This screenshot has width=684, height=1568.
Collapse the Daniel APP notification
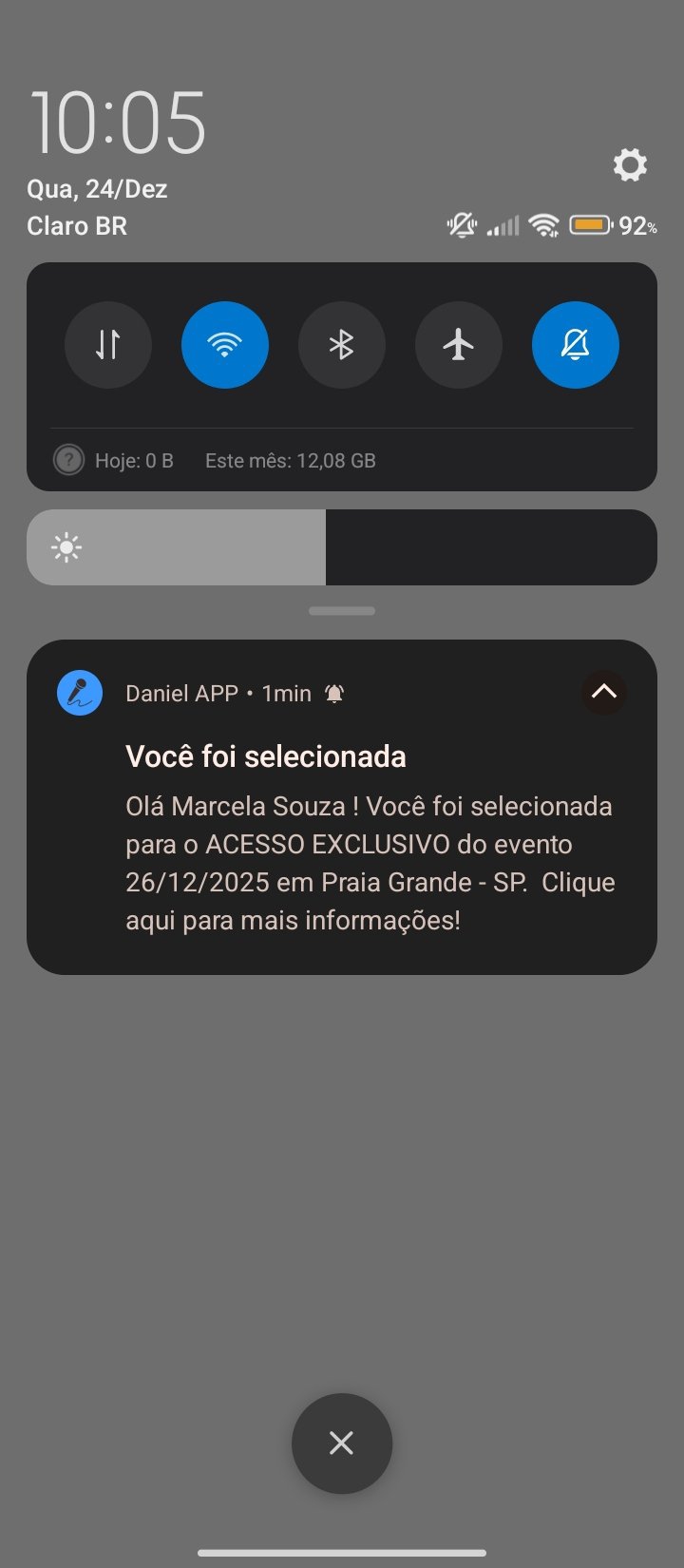point(604,693)
